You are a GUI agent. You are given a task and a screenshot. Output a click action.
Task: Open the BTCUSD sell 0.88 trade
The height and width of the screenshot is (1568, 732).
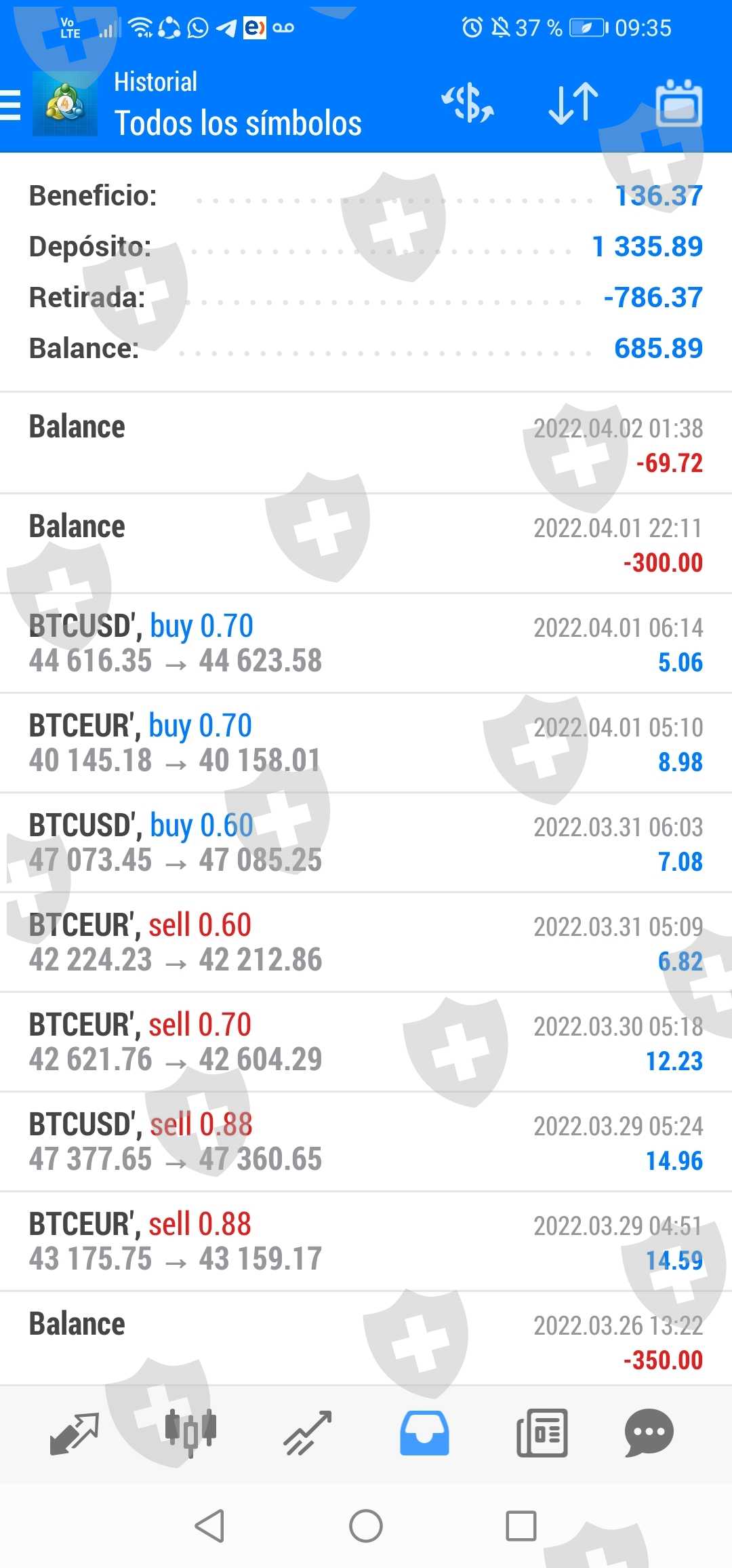coord(366,1141)
